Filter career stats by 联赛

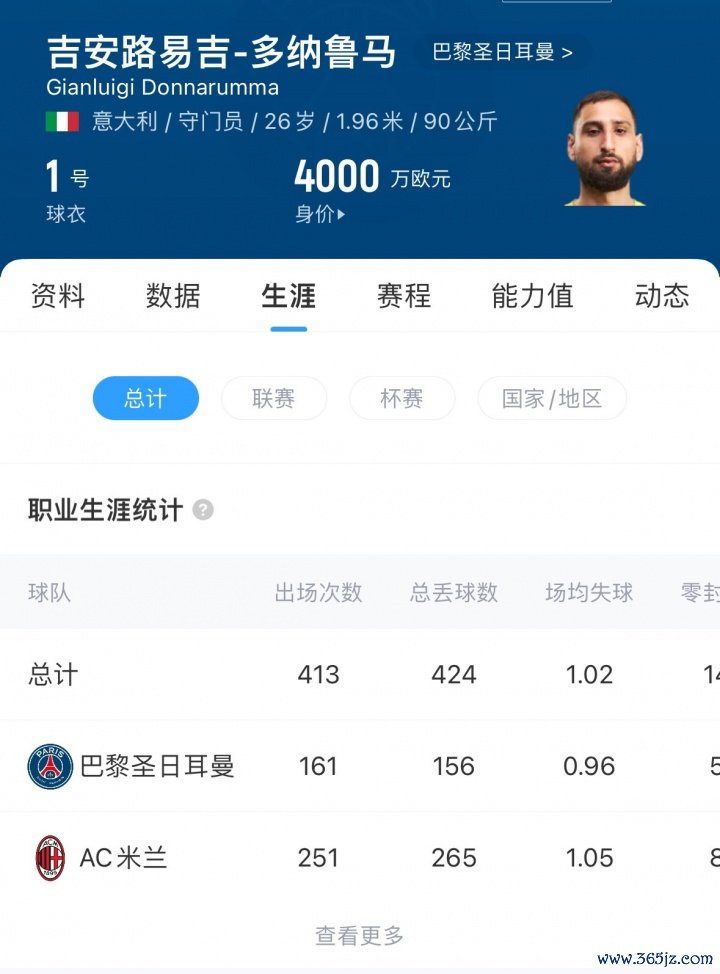pos(273,399)
